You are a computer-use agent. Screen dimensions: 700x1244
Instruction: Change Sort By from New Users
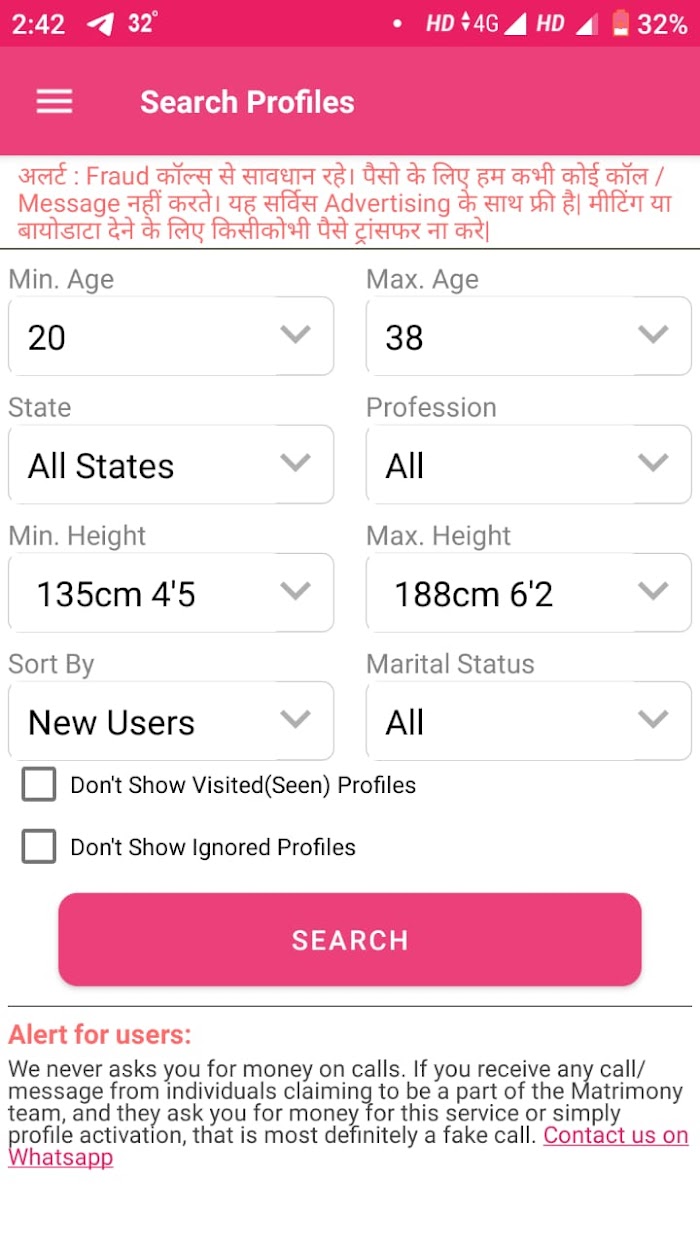171,721
